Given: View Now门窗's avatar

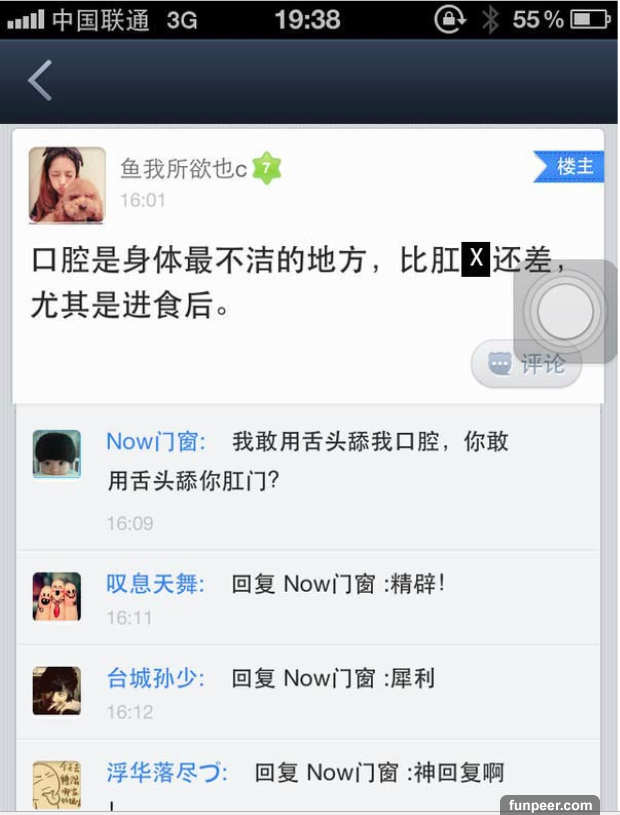Looking at the screenshot, I should (x=56, y=454).
